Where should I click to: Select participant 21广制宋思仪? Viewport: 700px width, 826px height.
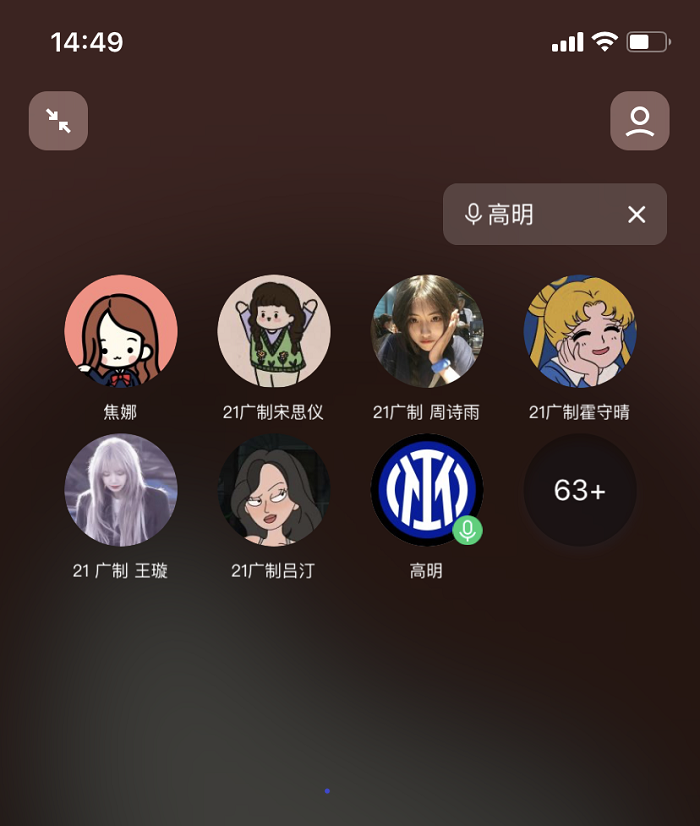(x=274, y=331)
